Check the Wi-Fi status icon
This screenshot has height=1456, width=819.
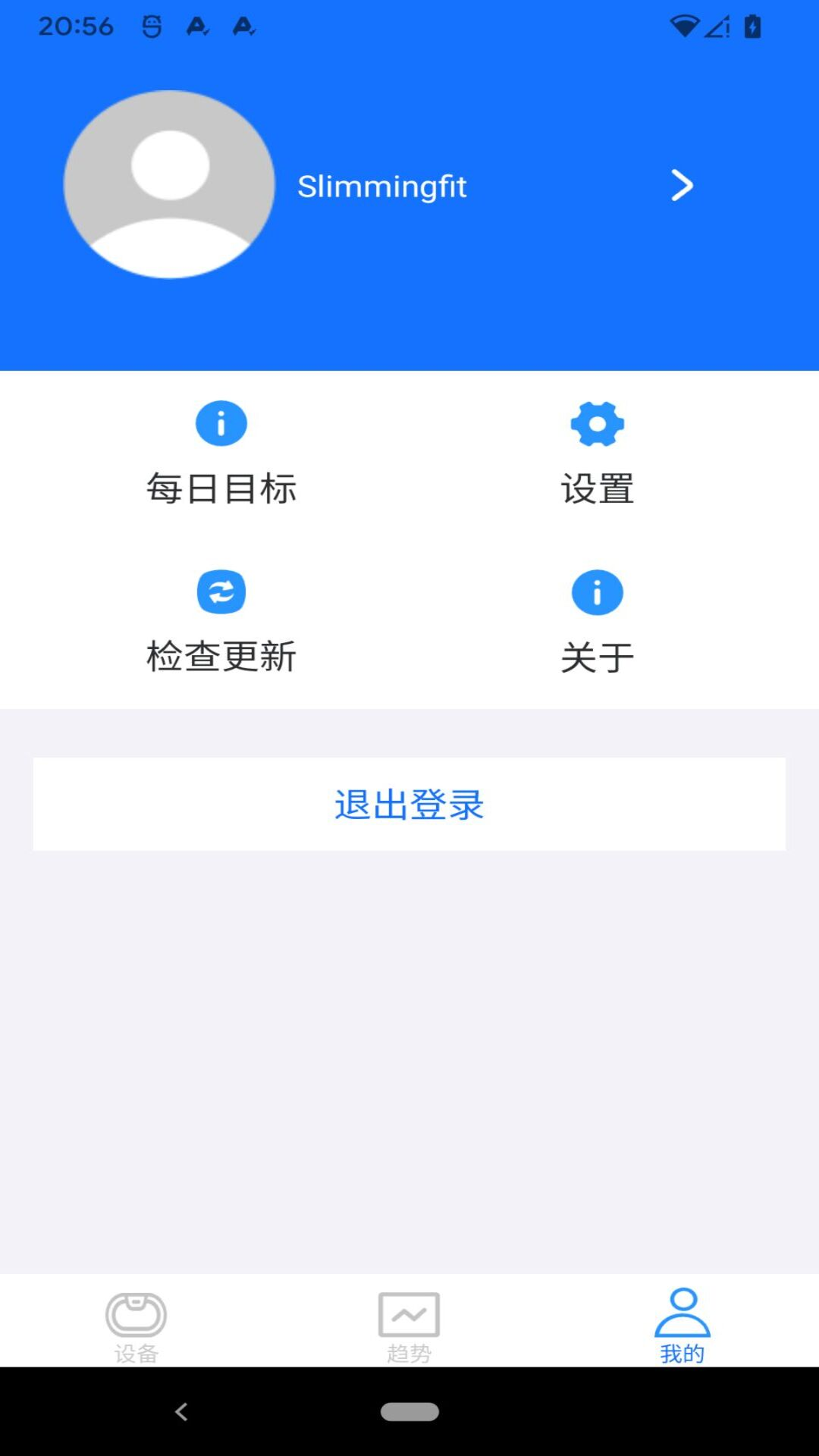pos(686,25)
